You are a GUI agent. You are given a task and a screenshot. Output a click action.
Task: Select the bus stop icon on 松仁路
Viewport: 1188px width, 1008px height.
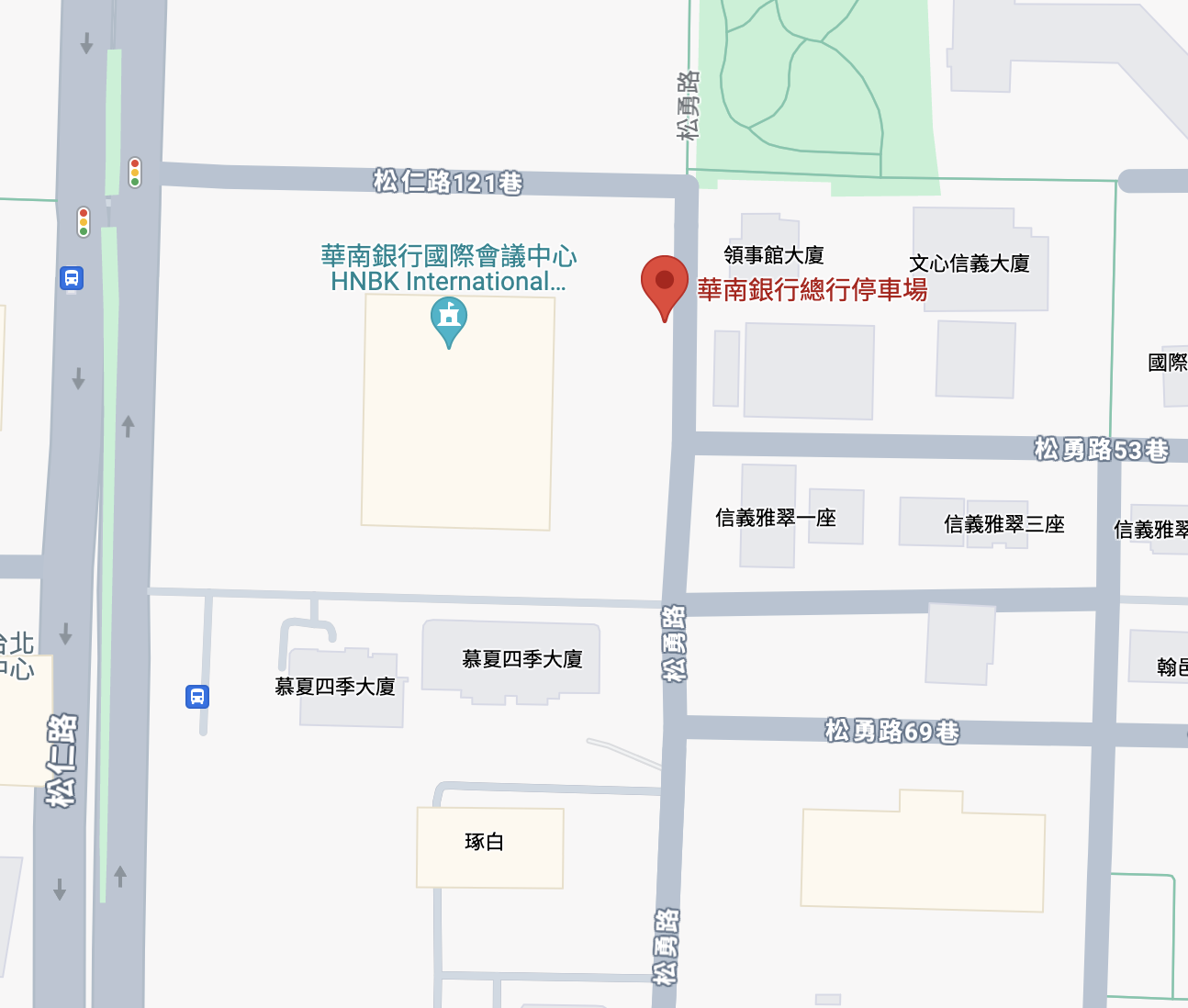(72, 278)
